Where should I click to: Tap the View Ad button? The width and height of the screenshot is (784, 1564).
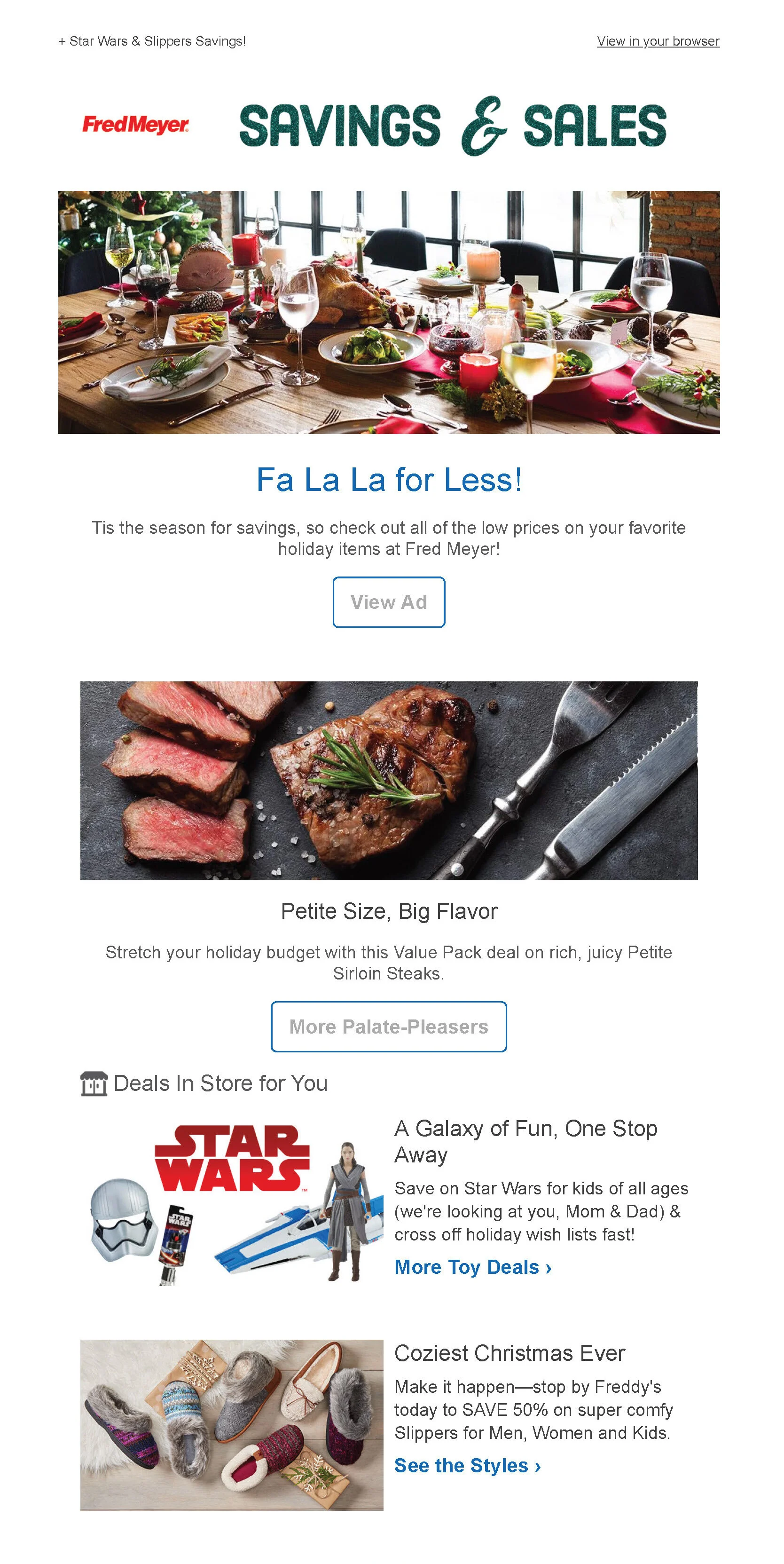[x=388, y=602]
